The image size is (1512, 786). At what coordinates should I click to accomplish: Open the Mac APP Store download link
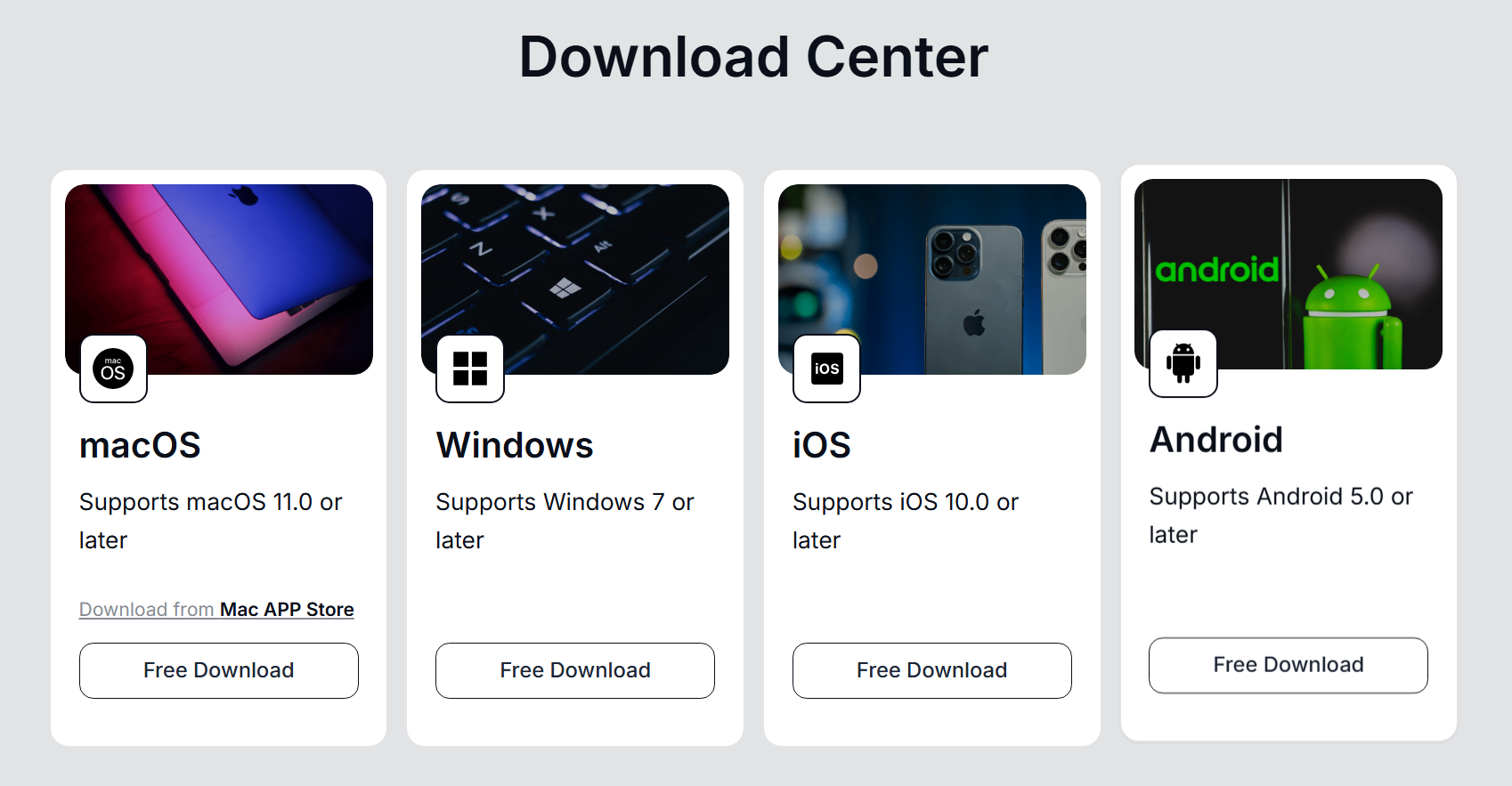coord(216,610)
